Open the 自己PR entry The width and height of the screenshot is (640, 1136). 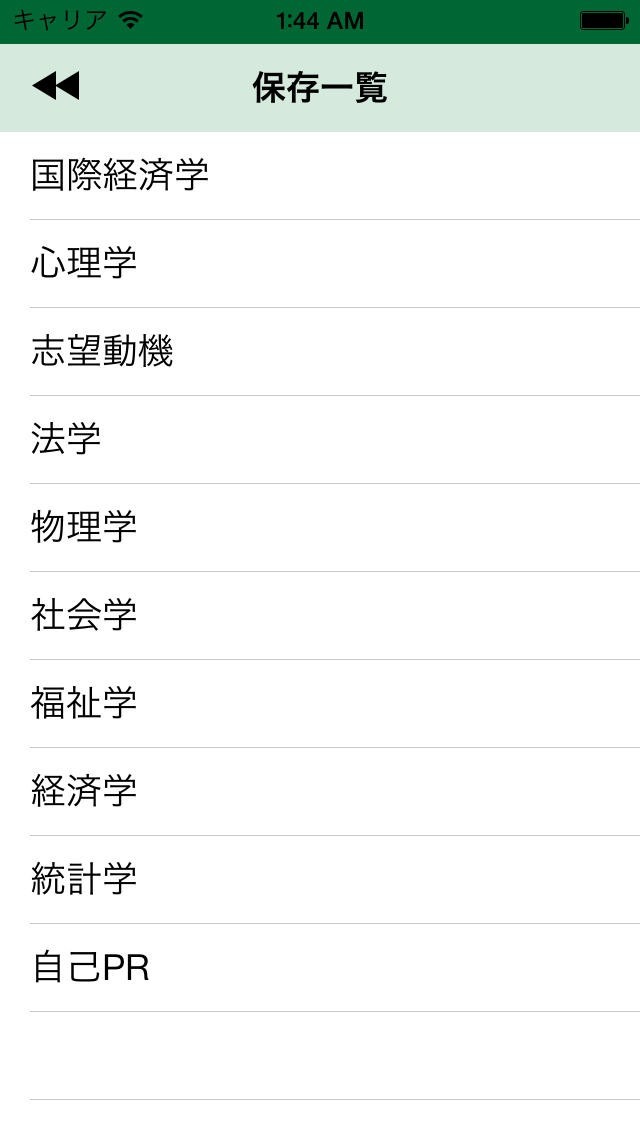click(90, 967)
